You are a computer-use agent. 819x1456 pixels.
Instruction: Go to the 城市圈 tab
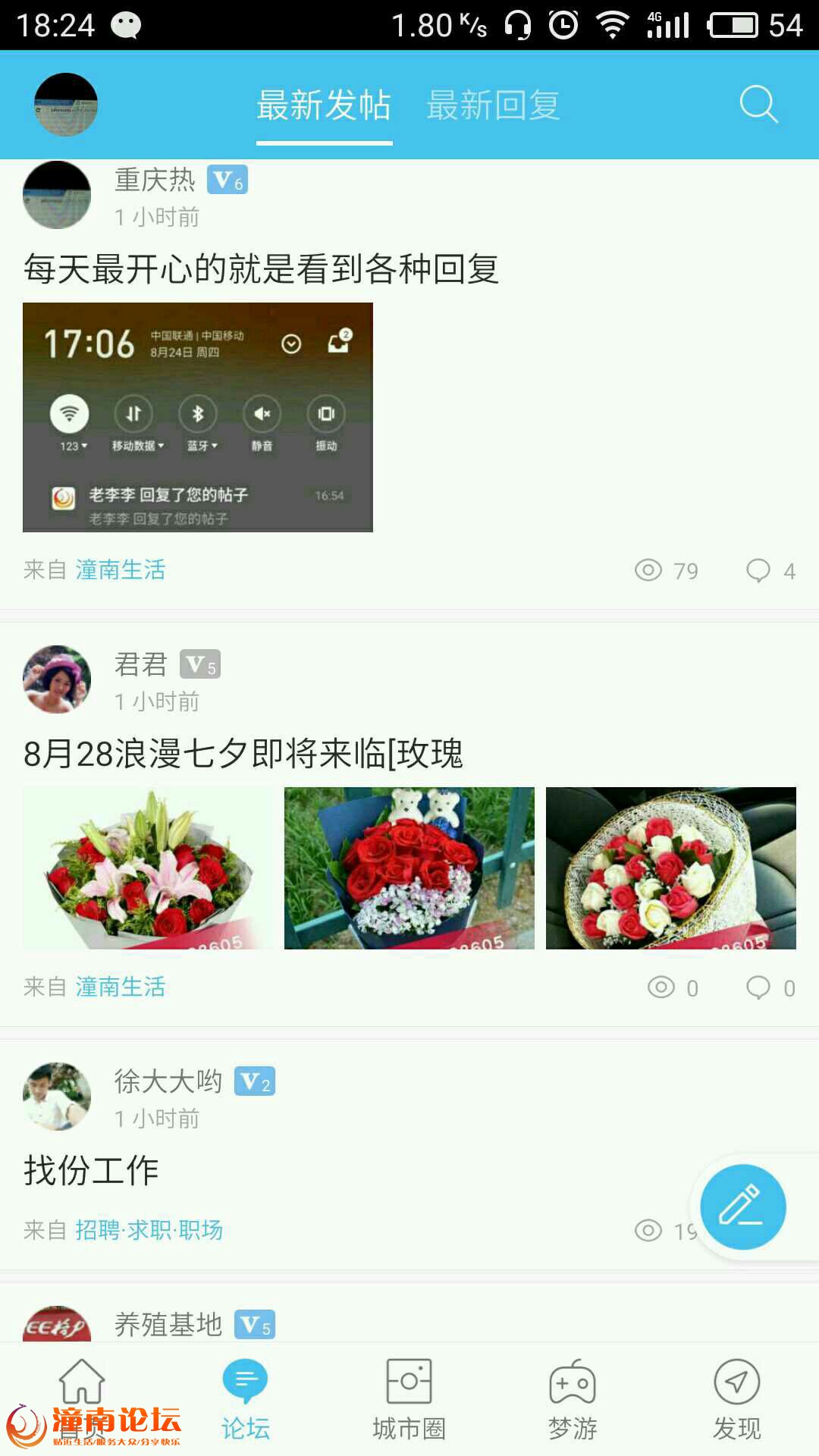coord(409,1399)
